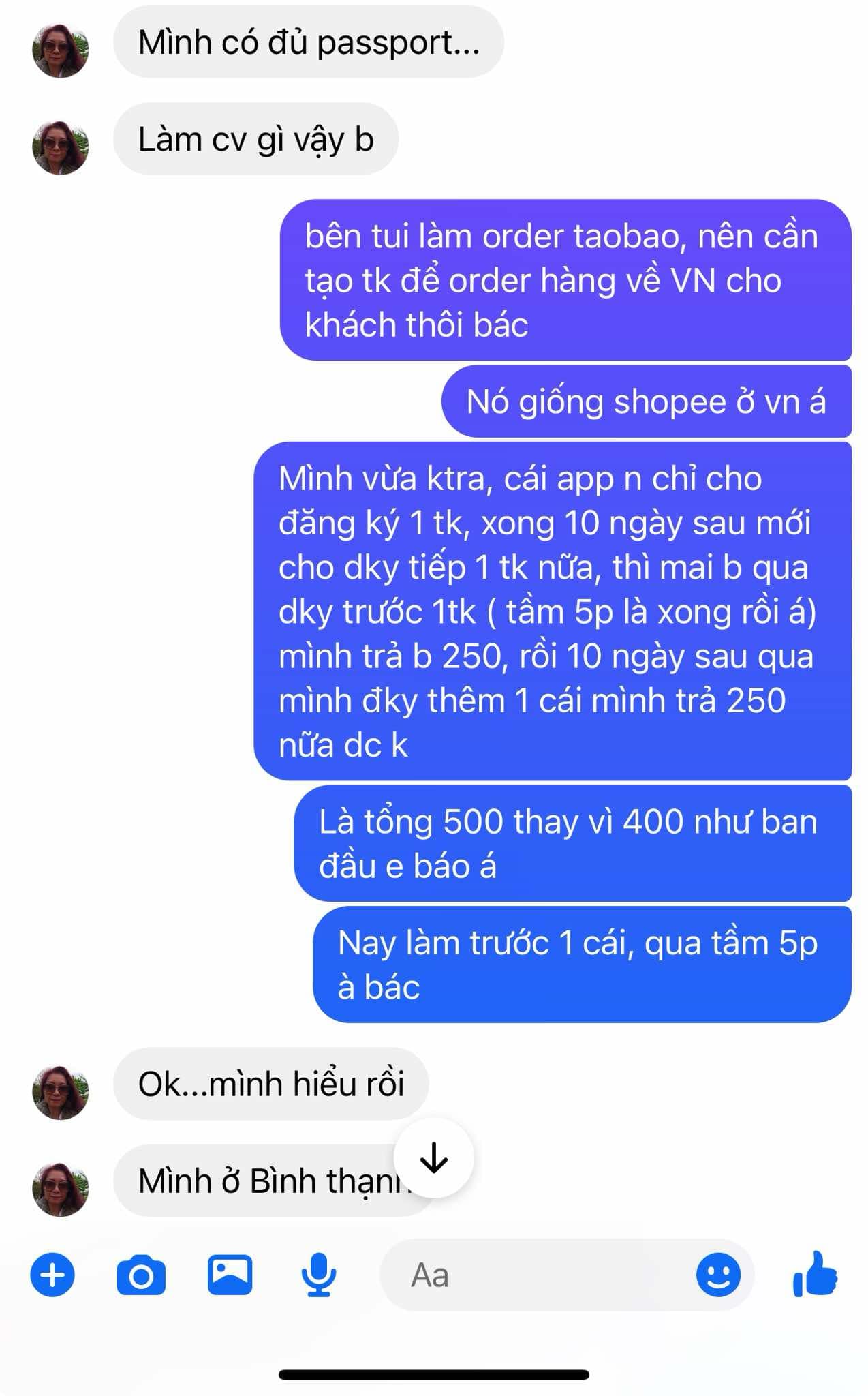Open sender's avatar next to "Làm cv gì vậy b"
868x1396 pixels.
tap(61, 147)
